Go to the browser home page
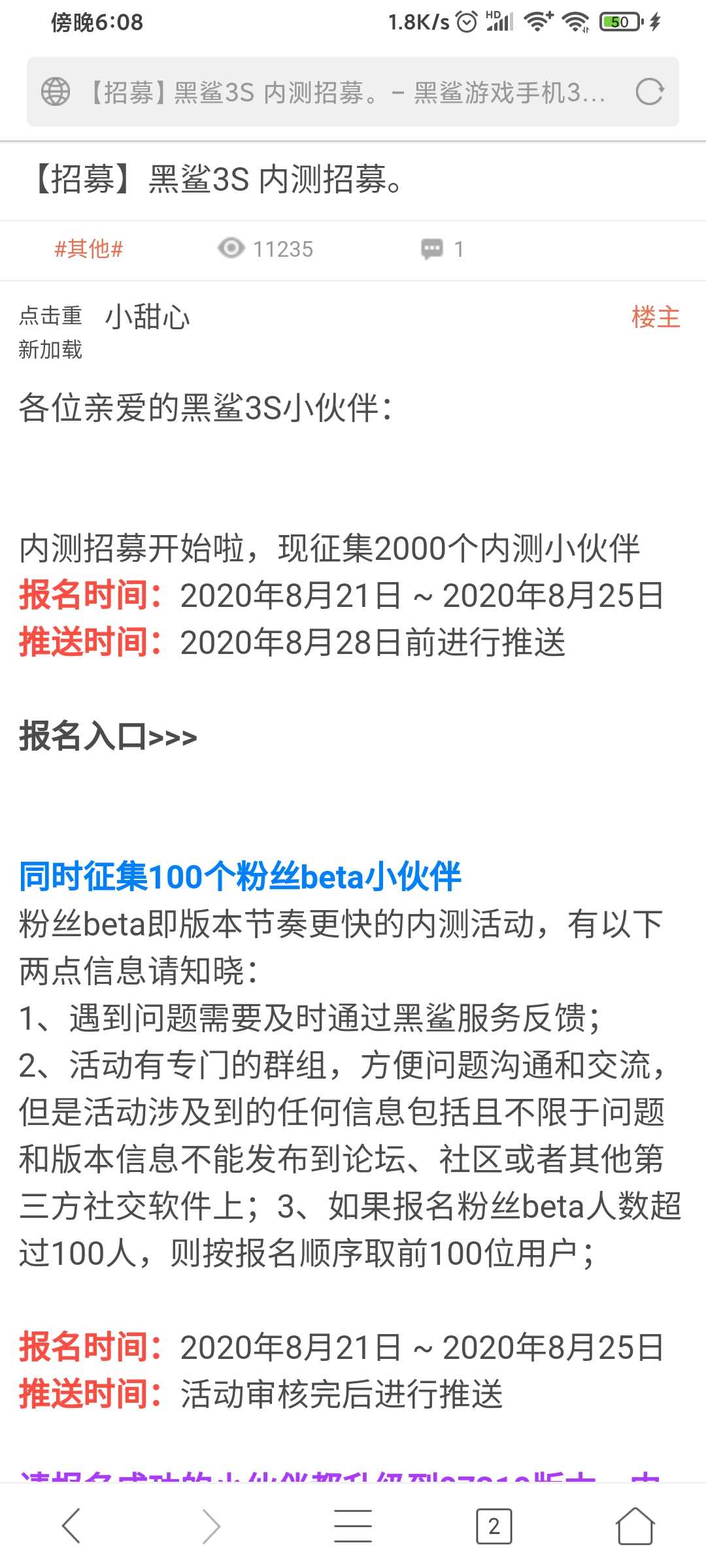Viewport: 706px width, 1568px height. pyautogui.click(x=635, y=1526)
